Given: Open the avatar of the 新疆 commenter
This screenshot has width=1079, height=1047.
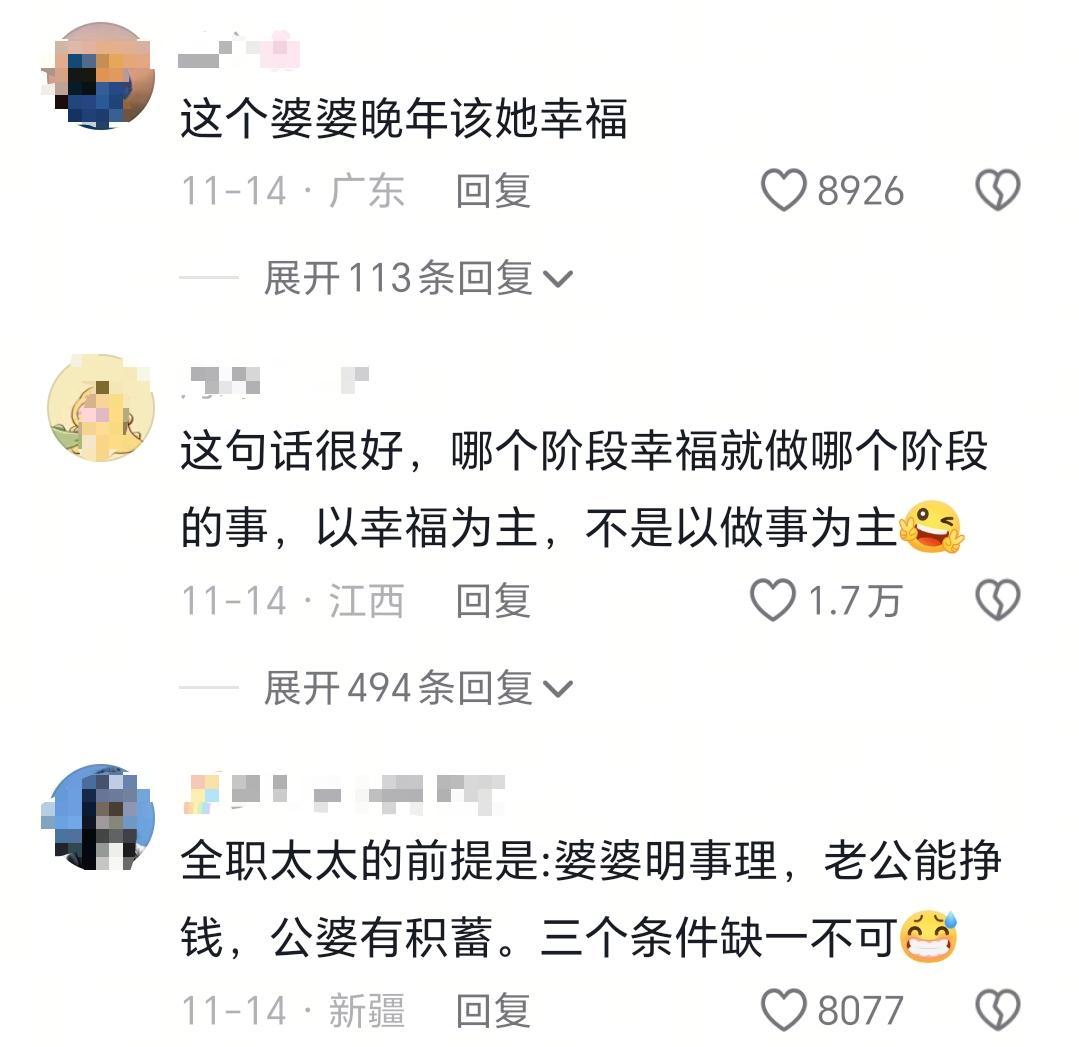Looking at the screenshot, I should (101, 817).
